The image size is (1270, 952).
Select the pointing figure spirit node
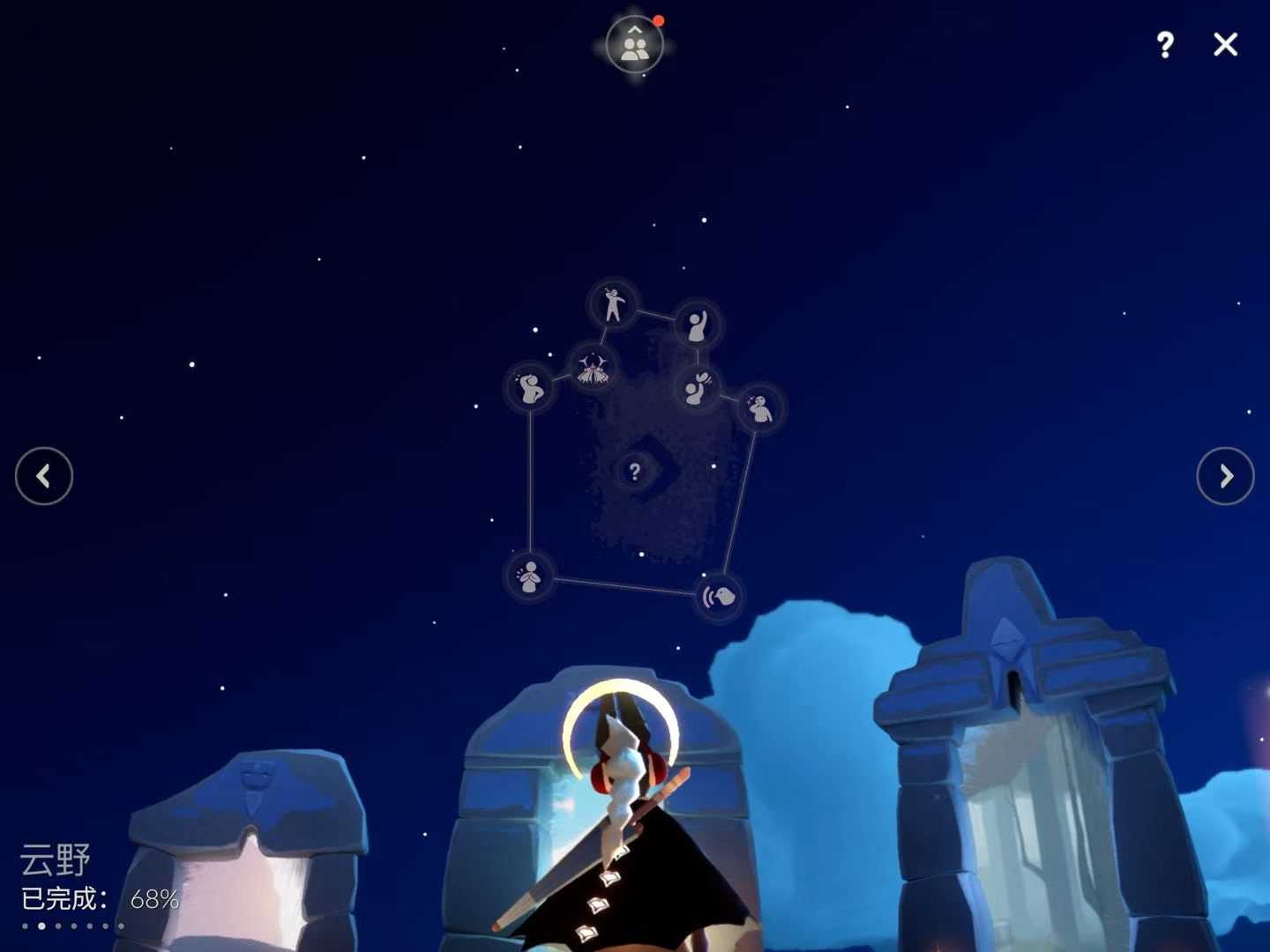tap(613, 305)
